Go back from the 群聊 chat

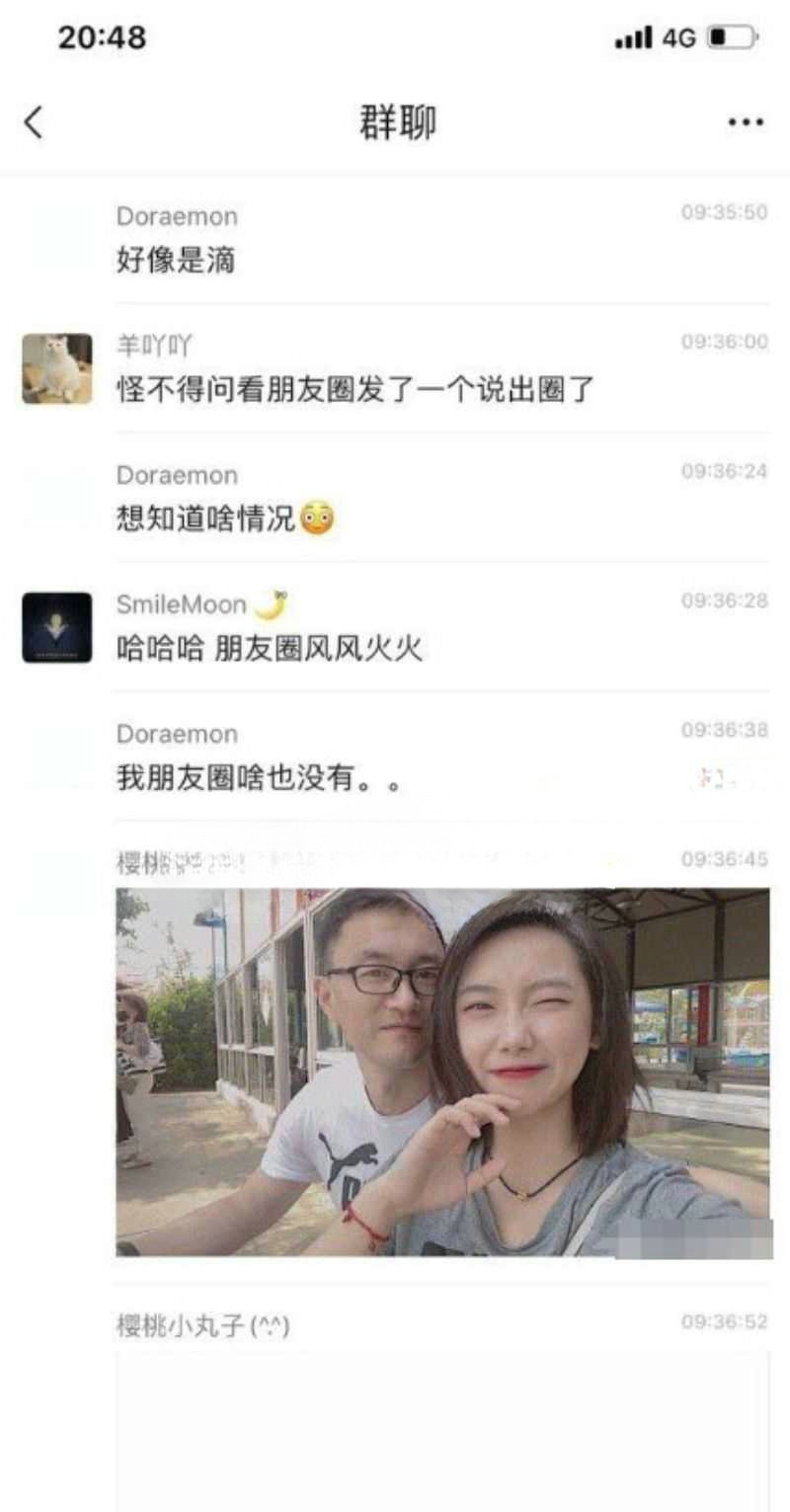(34, 122)
